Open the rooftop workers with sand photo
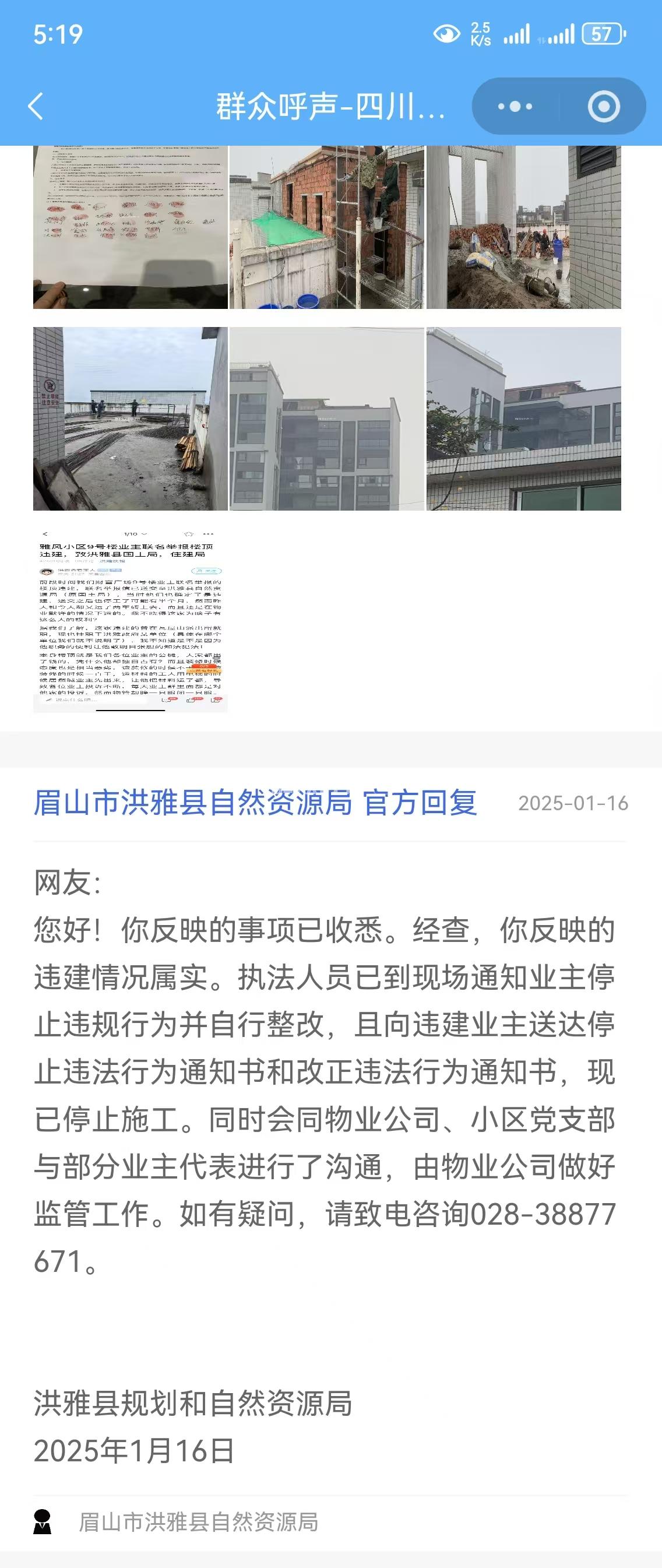The width and height of the screenshot is (662, 1568). pos(523,226)
